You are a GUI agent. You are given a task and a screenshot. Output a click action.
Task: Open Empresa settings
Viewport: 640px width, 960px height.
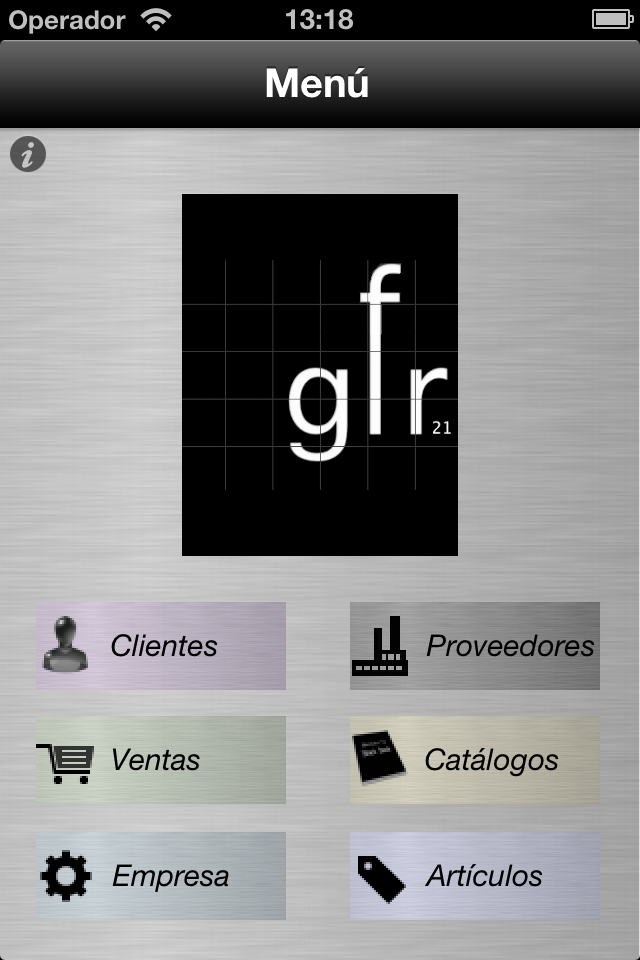pyautogui.click(x=161, y=876)
